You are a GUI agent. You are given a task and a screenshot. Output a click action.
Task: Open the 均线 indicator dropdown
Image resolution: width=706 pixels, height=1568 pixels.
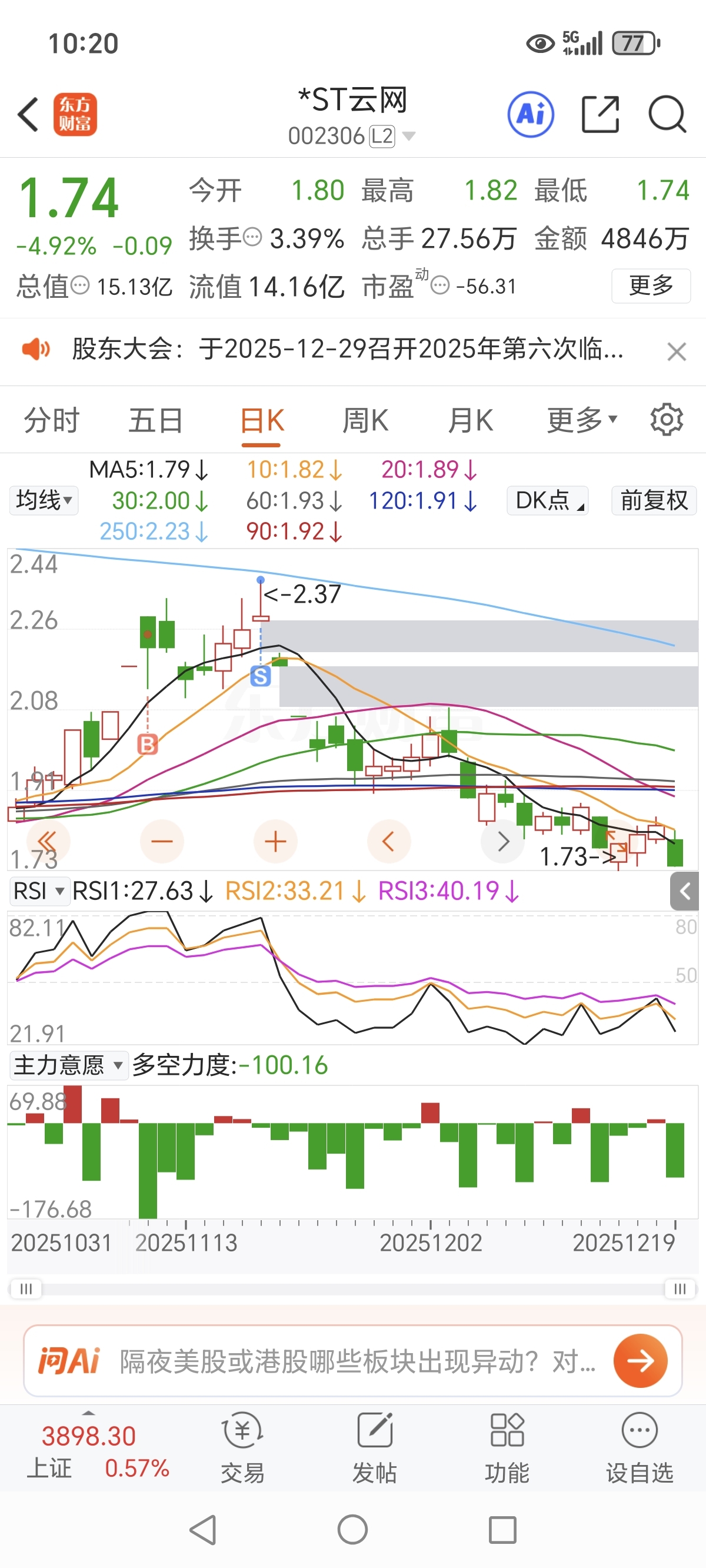44,500
